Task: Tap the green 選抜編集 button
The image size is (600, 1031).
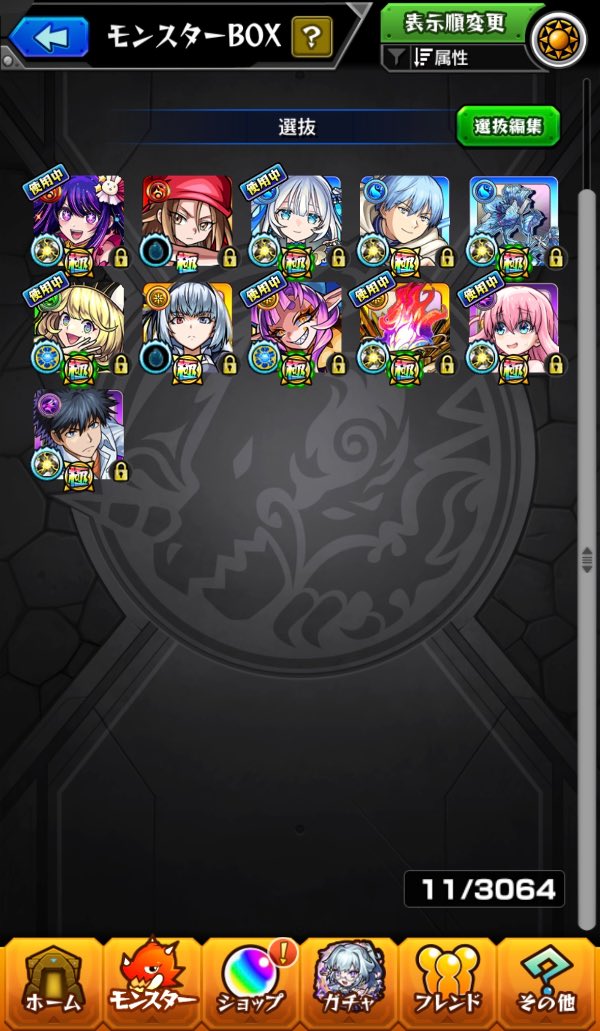Action: [x=508, y=126]
